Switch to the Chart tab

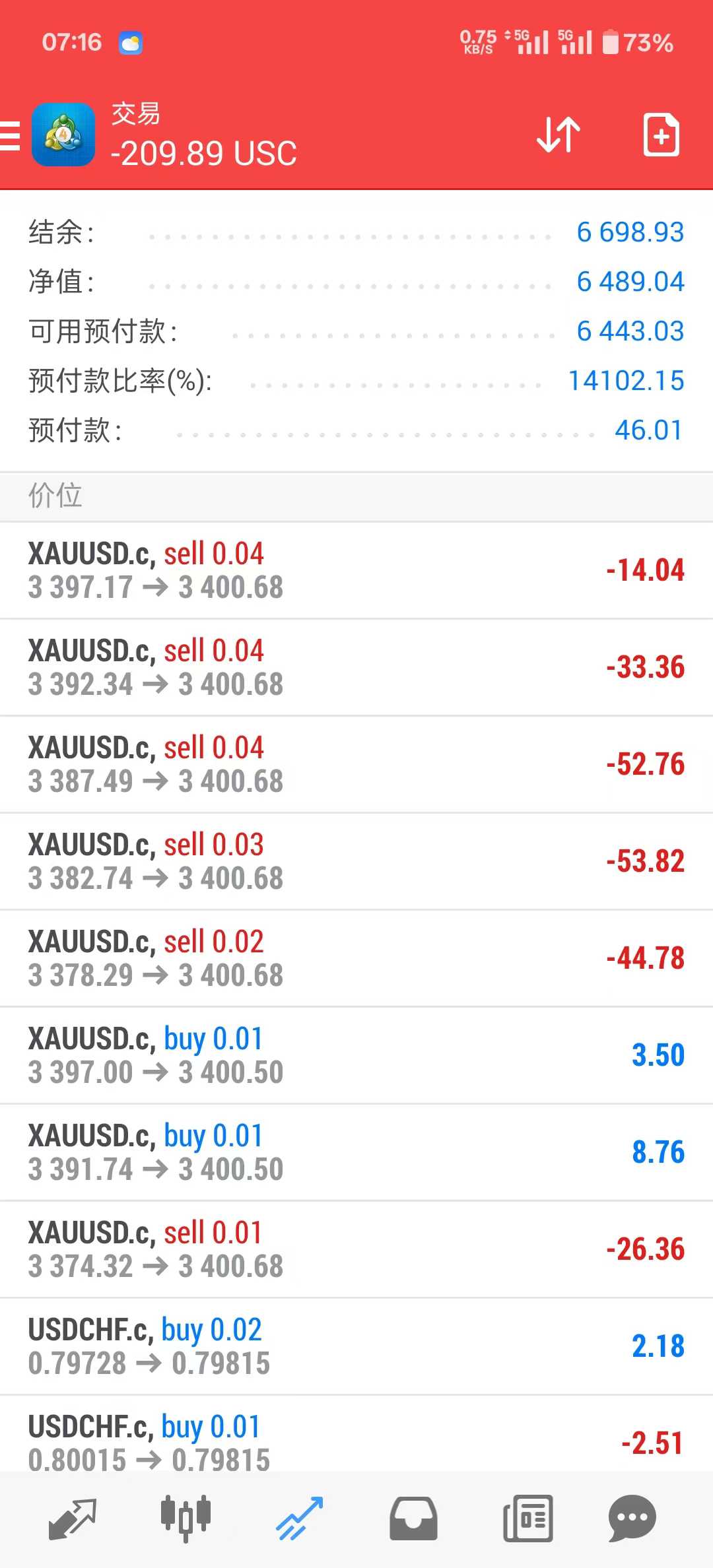pos(186,1518)
